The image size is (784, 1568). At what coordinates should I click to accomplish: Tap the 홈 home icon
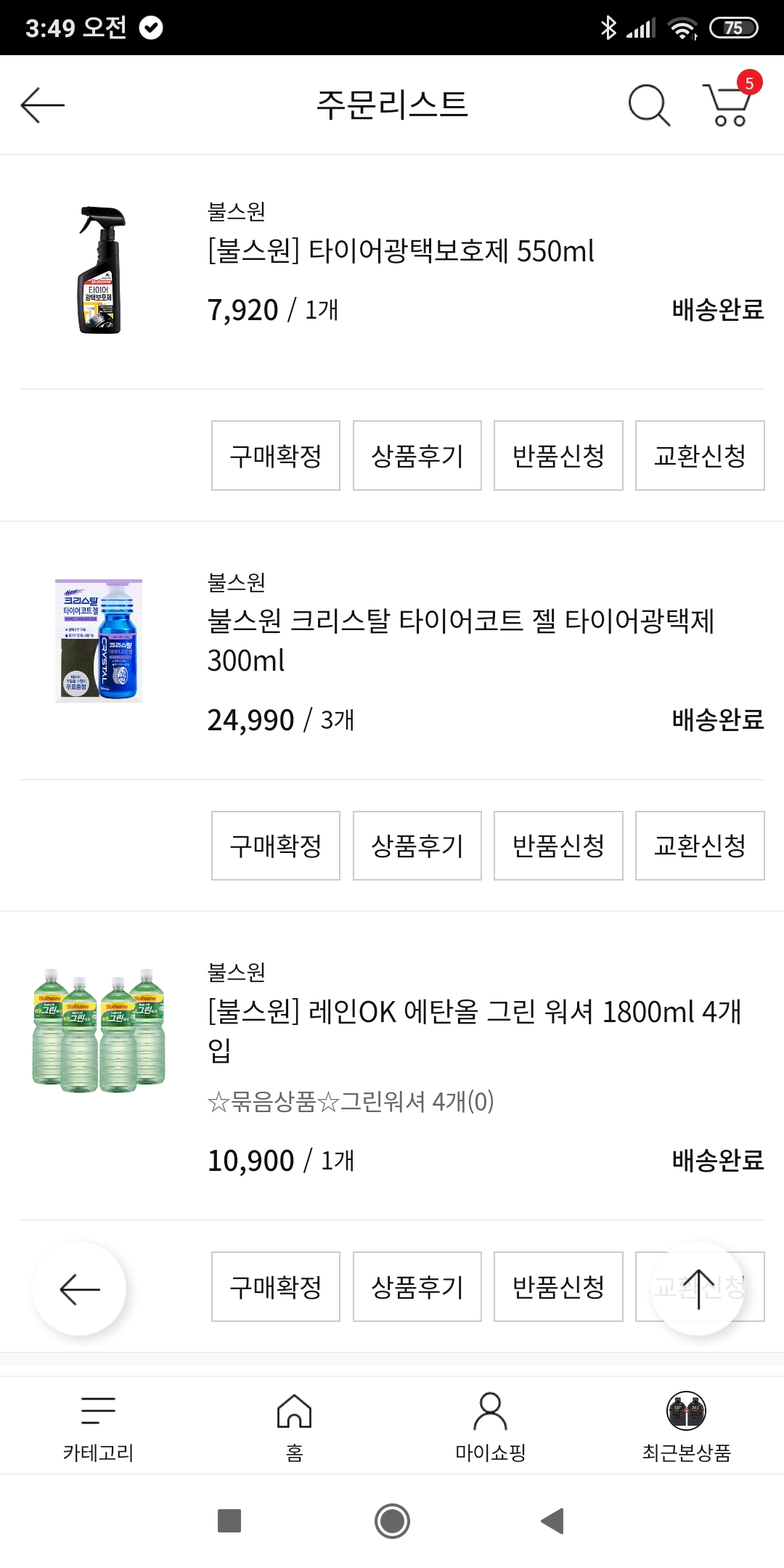point(293,1408)
